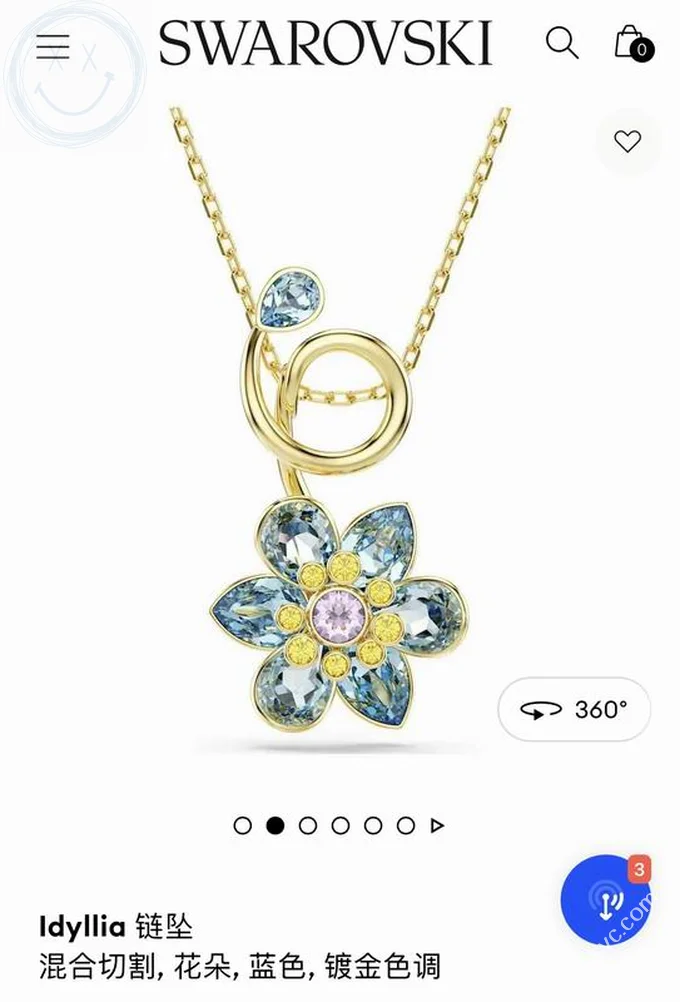This screenshot has height=1002, width=680.
Task: Open the shopping bag
Action: (x=631, y=43)
